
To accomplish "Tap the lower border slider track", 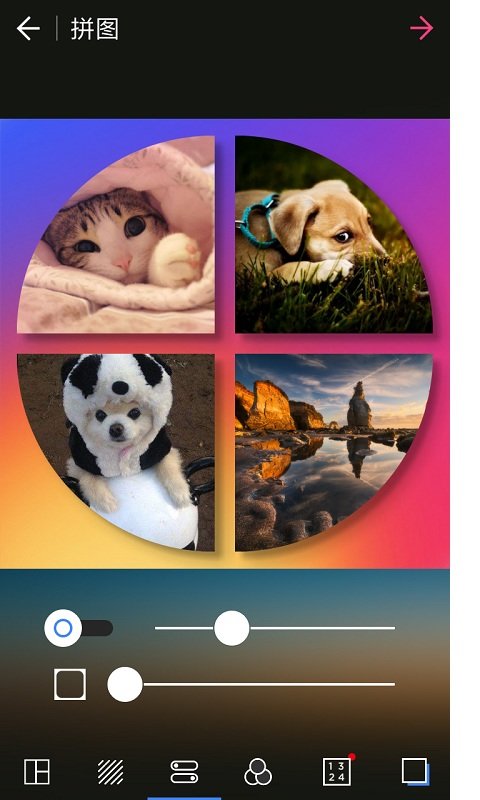I will pos(251,684).
